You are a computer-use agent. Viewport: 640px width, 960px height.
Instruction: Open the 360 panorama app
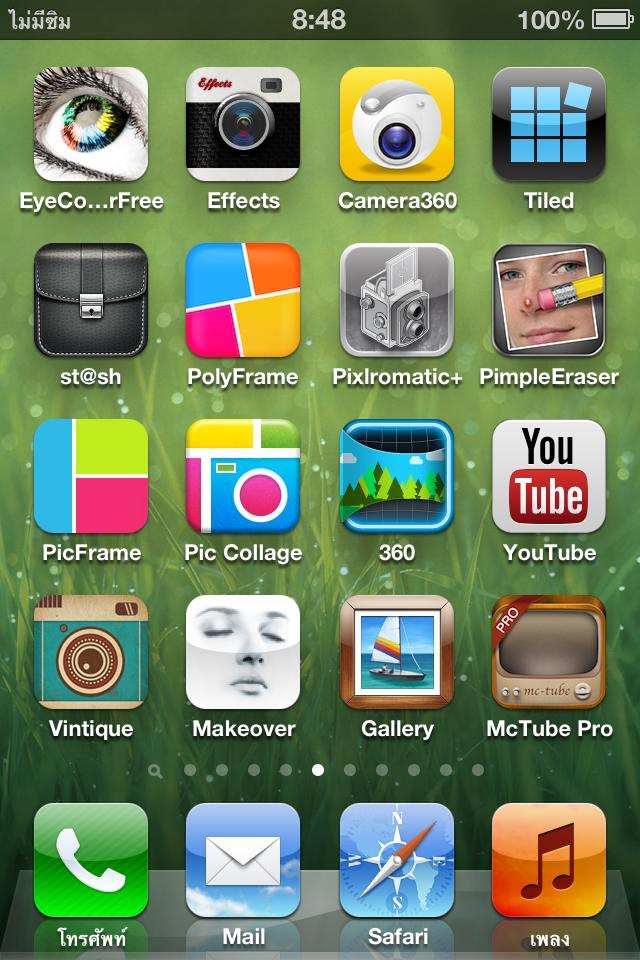[x=397, y=476]
